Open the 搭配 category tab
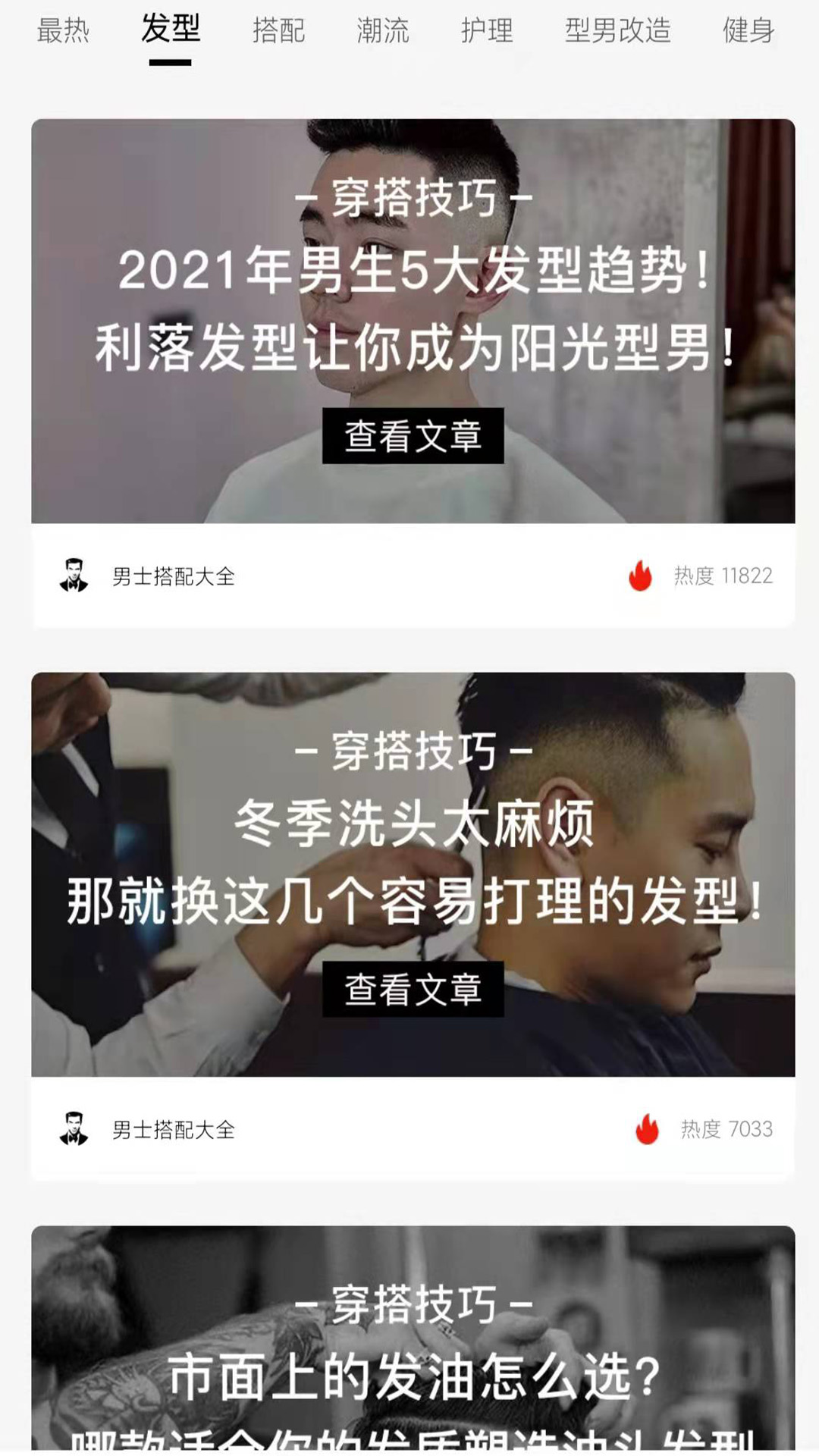Image resolution: width=819 pixels, height=1456 pixels. [x=278, y=30]
